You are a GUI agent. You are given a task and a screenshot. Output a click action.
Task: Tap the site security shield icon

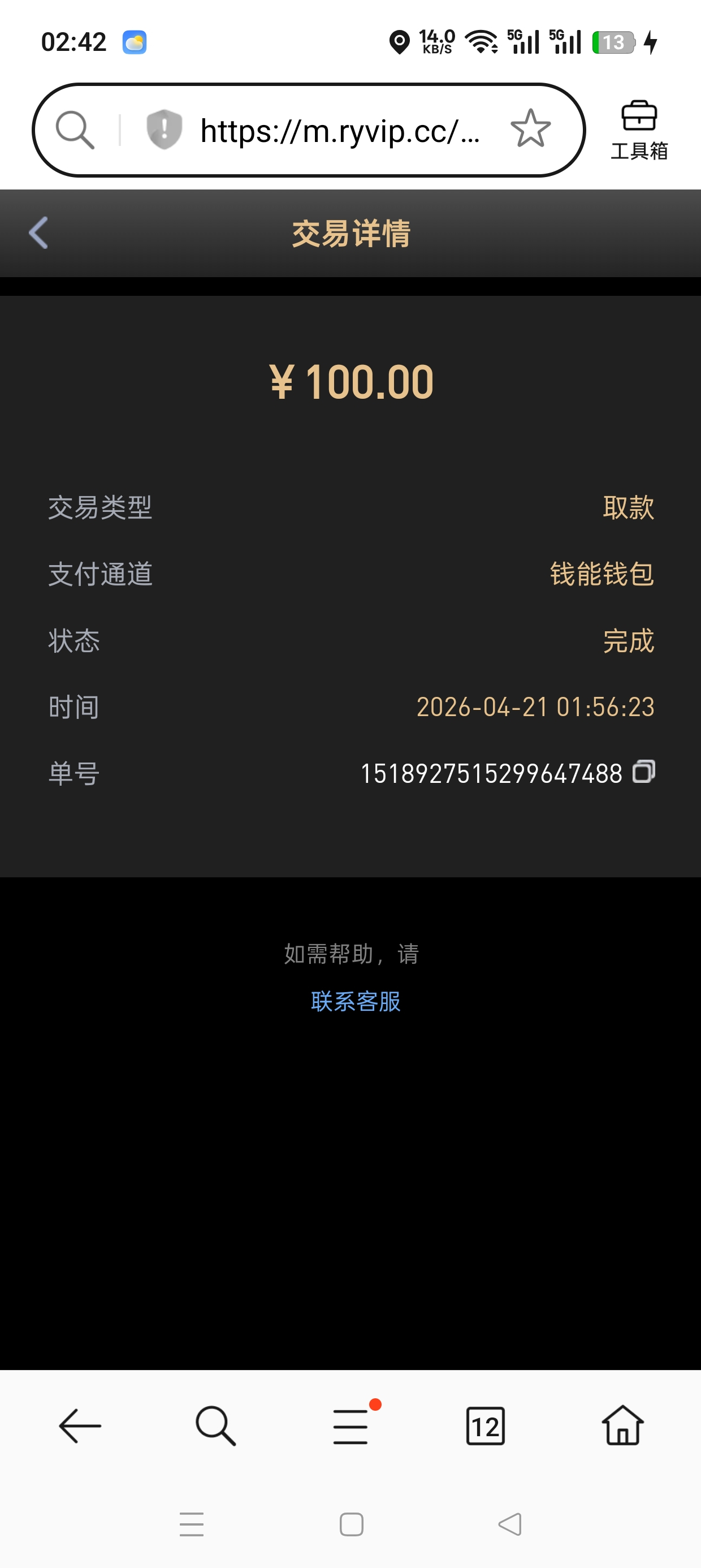point(165,129)
